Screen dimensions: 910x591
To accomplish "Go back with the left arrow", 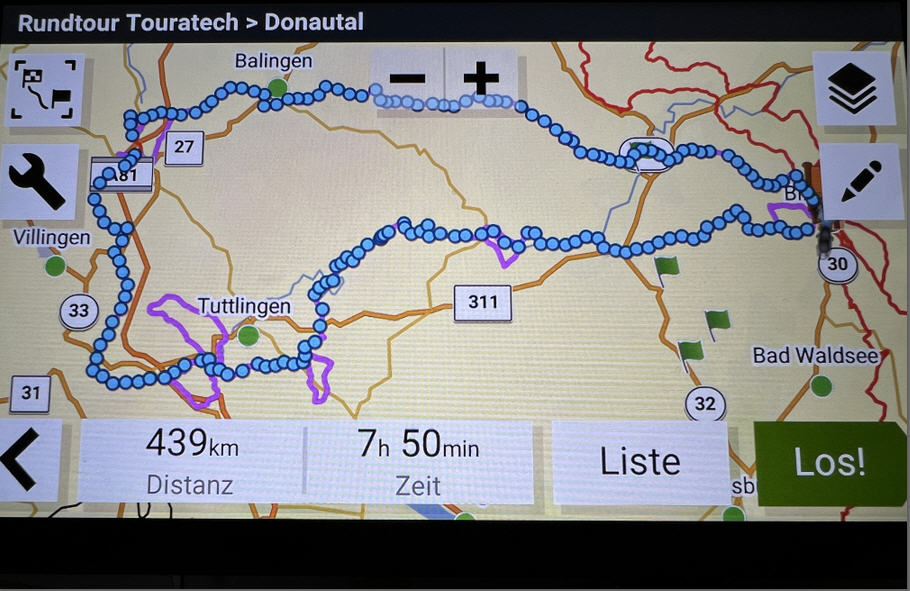I will pyautogui.click(x=27, y=461).
